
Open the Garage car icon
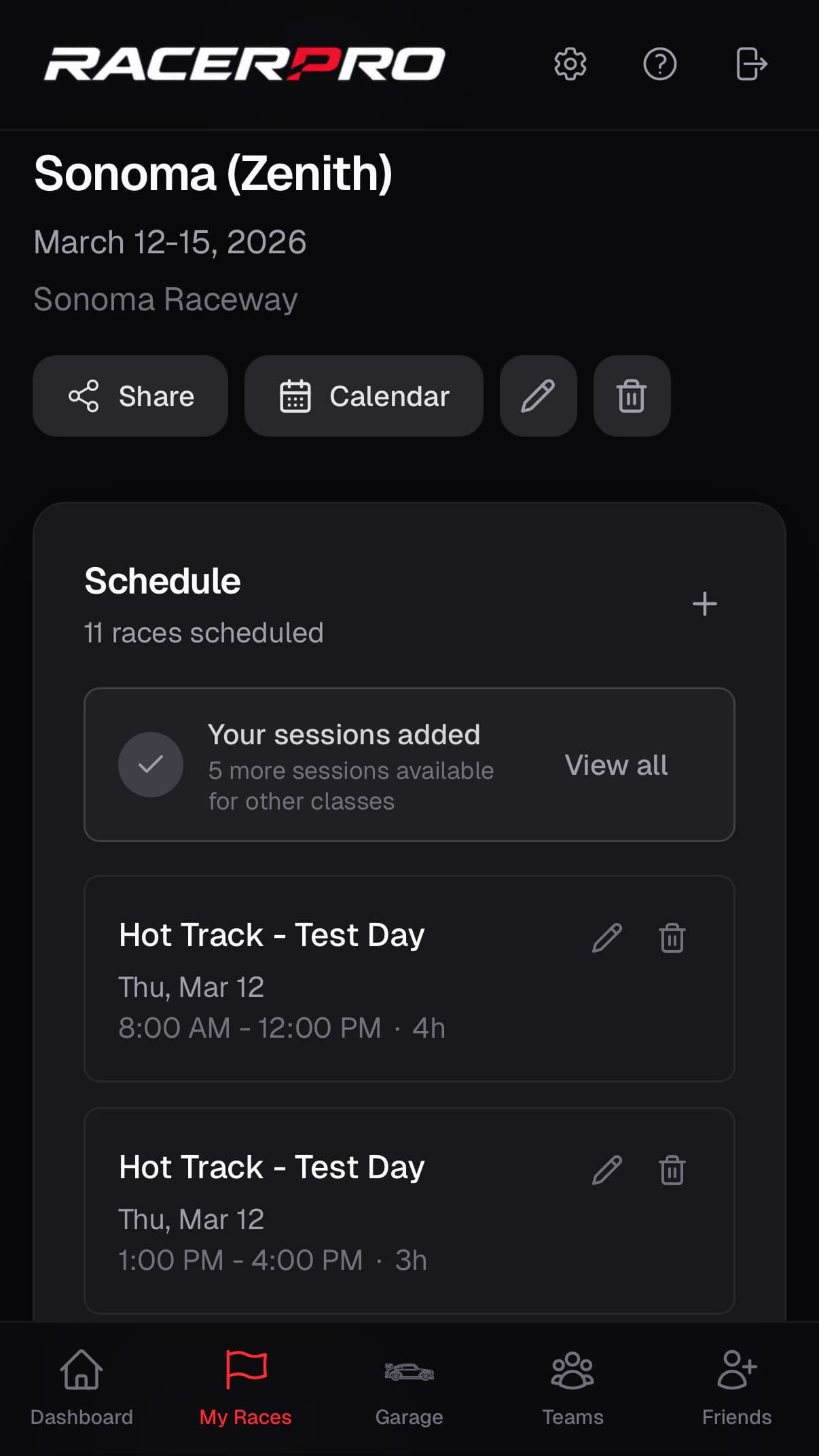(x=409, y=1372)
